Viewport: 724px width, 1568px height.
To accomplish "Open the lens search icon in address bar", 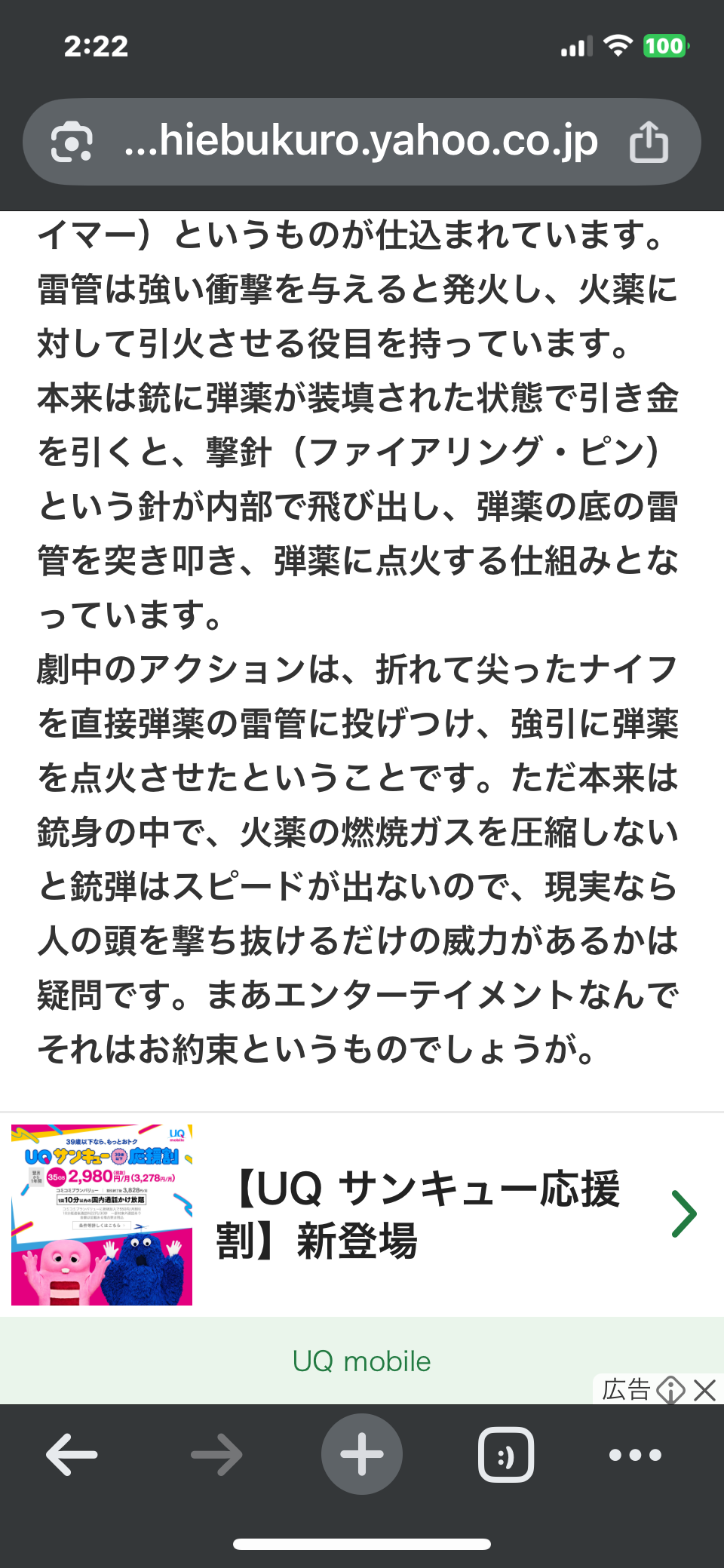I will (72, 142).
